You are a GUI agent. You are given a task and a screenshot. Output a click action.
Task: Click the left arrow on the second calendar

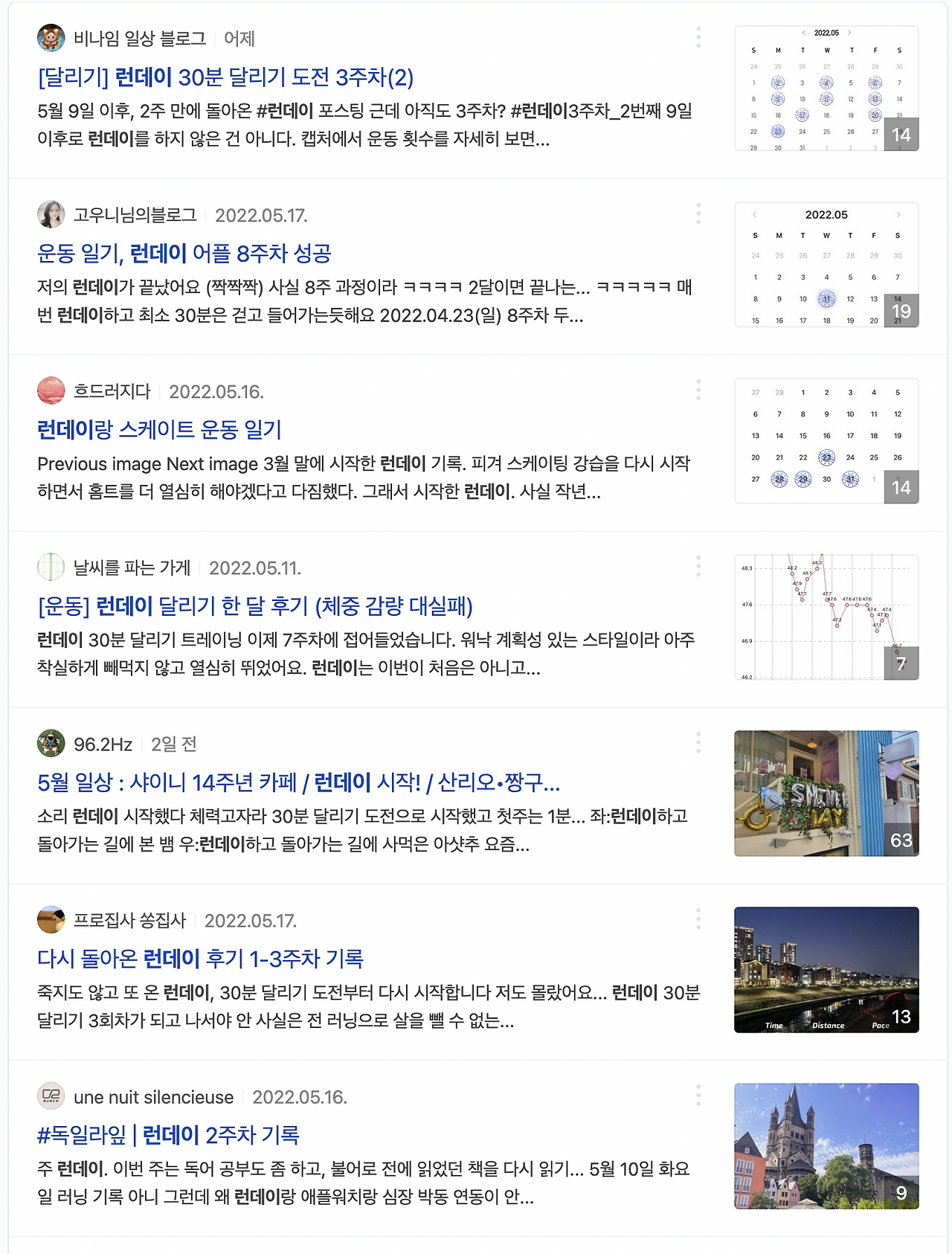tap(755, 213)
